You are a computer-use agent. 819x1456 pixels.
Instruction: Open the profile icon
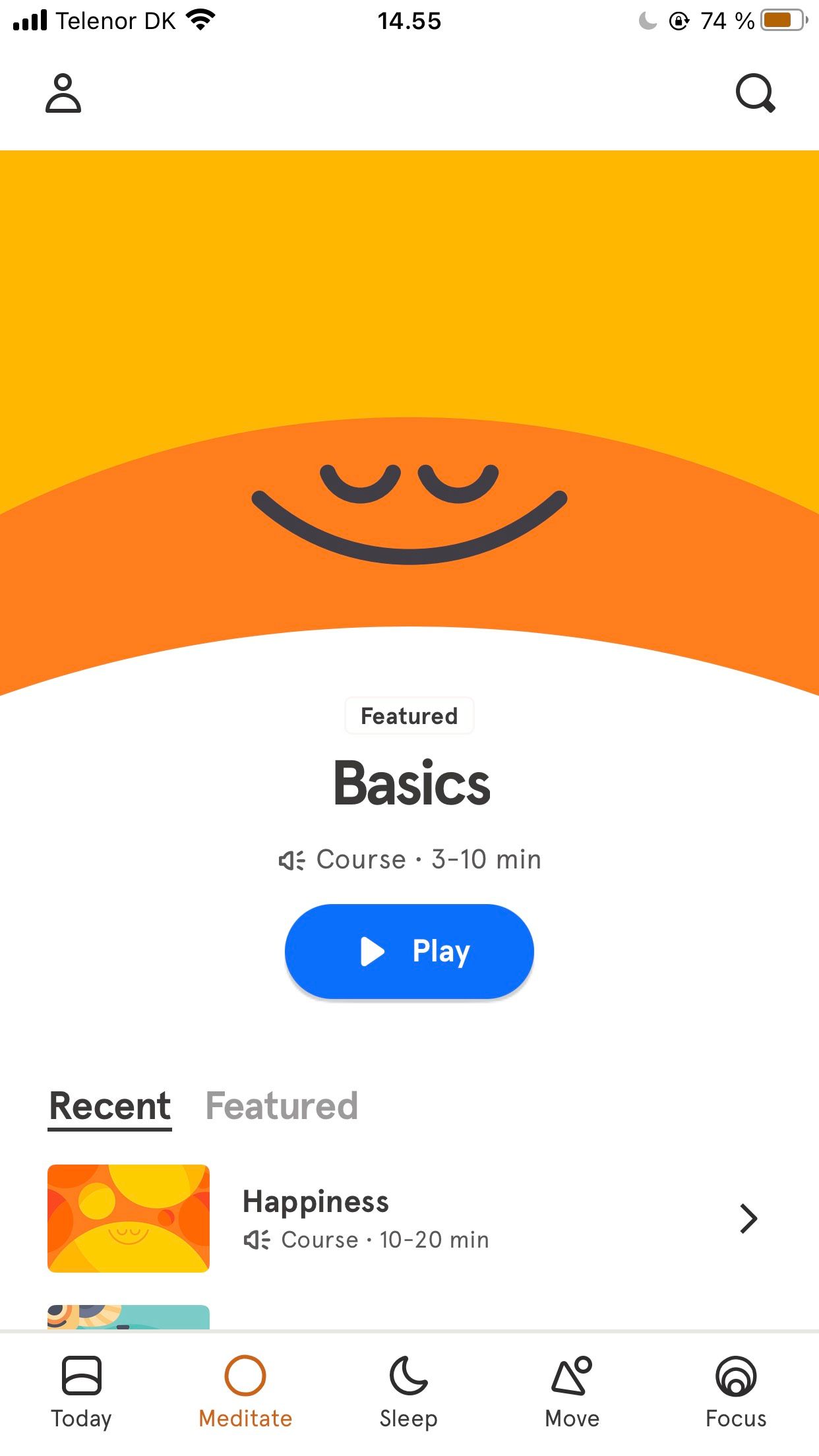point(63,94)
